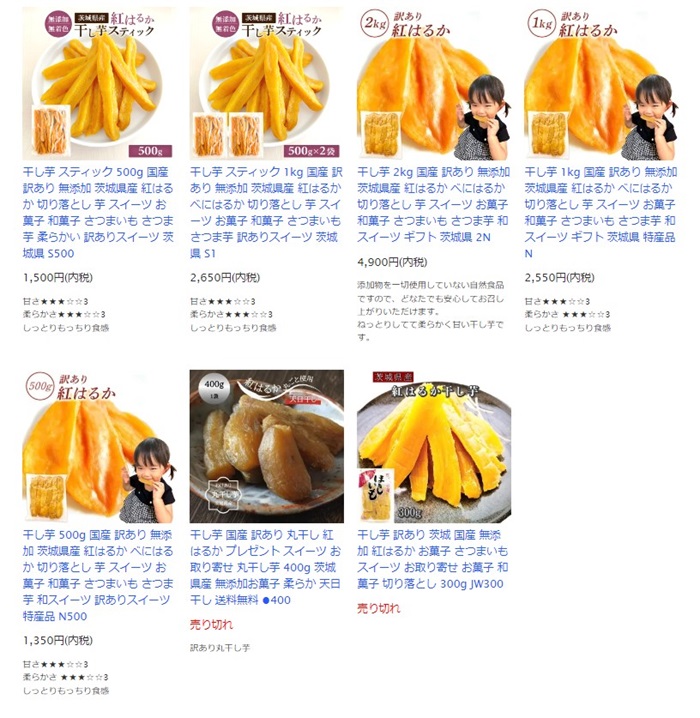700x718 pixels.
Task: Open the 1kg 訳あり紅はるか product image
Action: point(601,83)
